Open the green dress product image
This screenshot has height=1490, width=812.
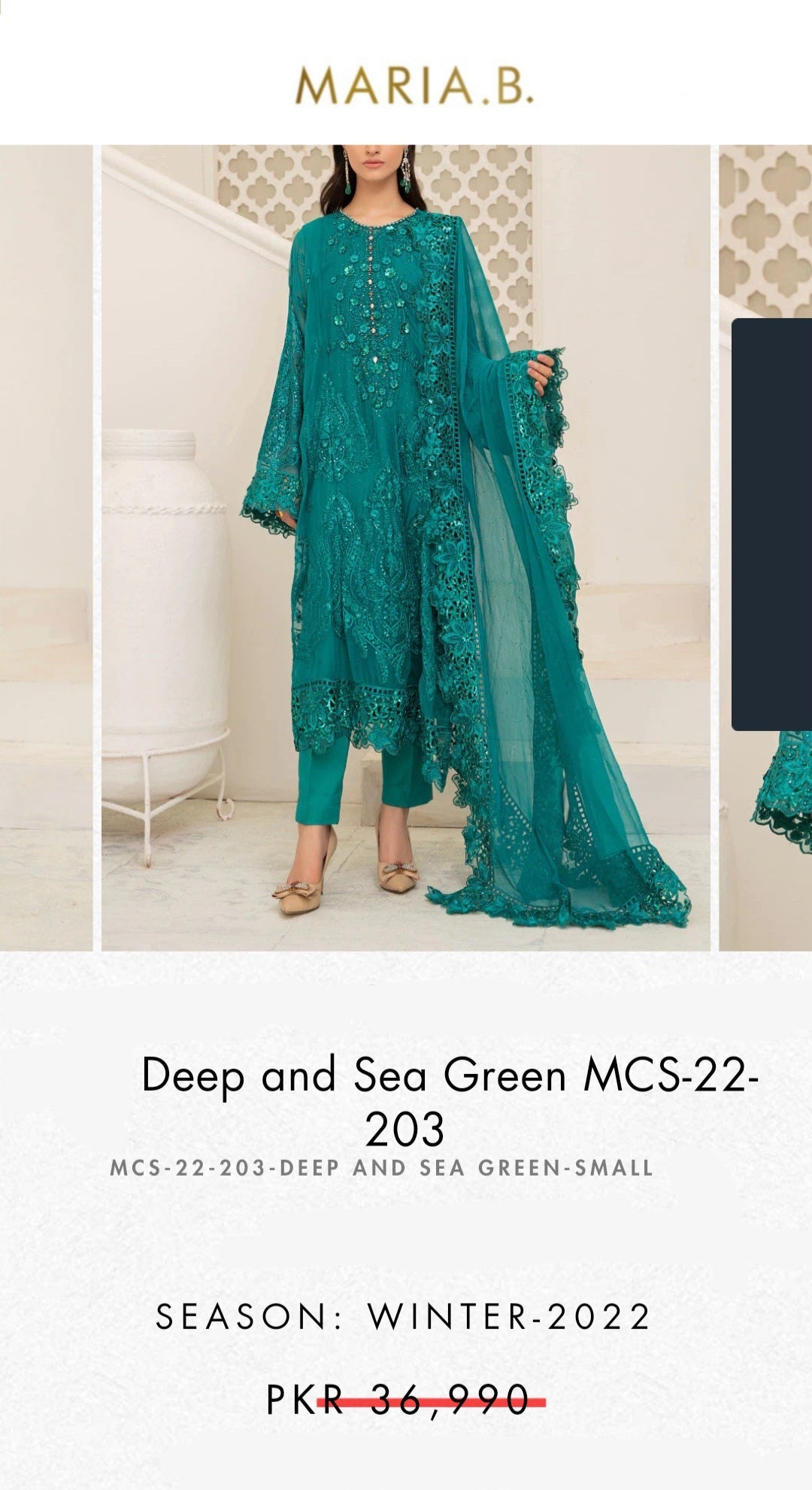(406, 548)
